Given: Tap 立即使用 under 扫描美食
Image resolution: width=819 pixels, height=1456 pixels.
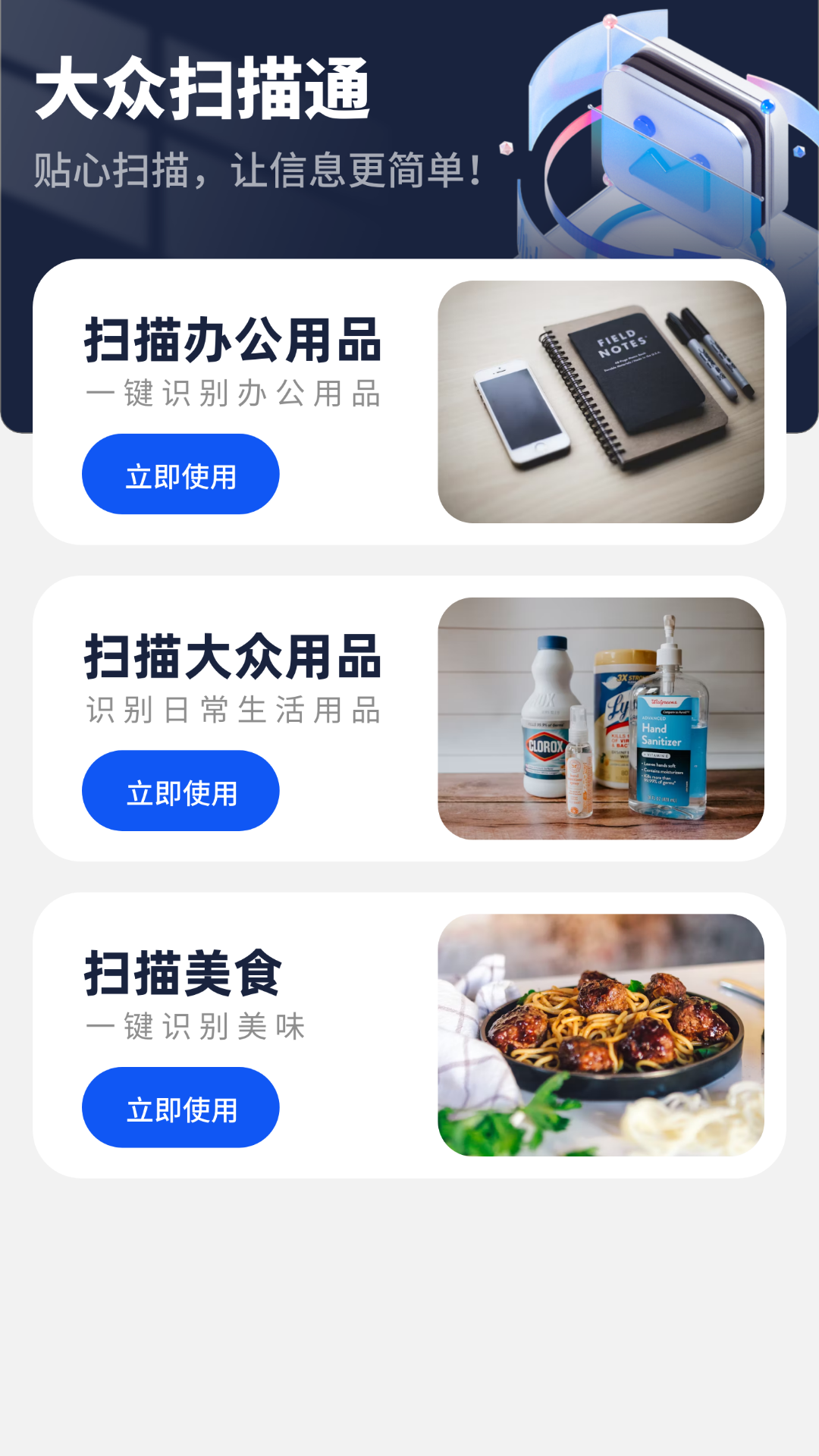Looking at the screenshot, I should (x=180, y=1108).
